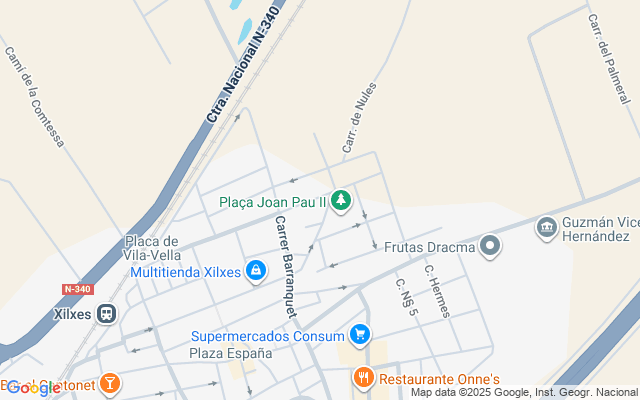Tap the Xilxes train station marker

pos(108,312)
